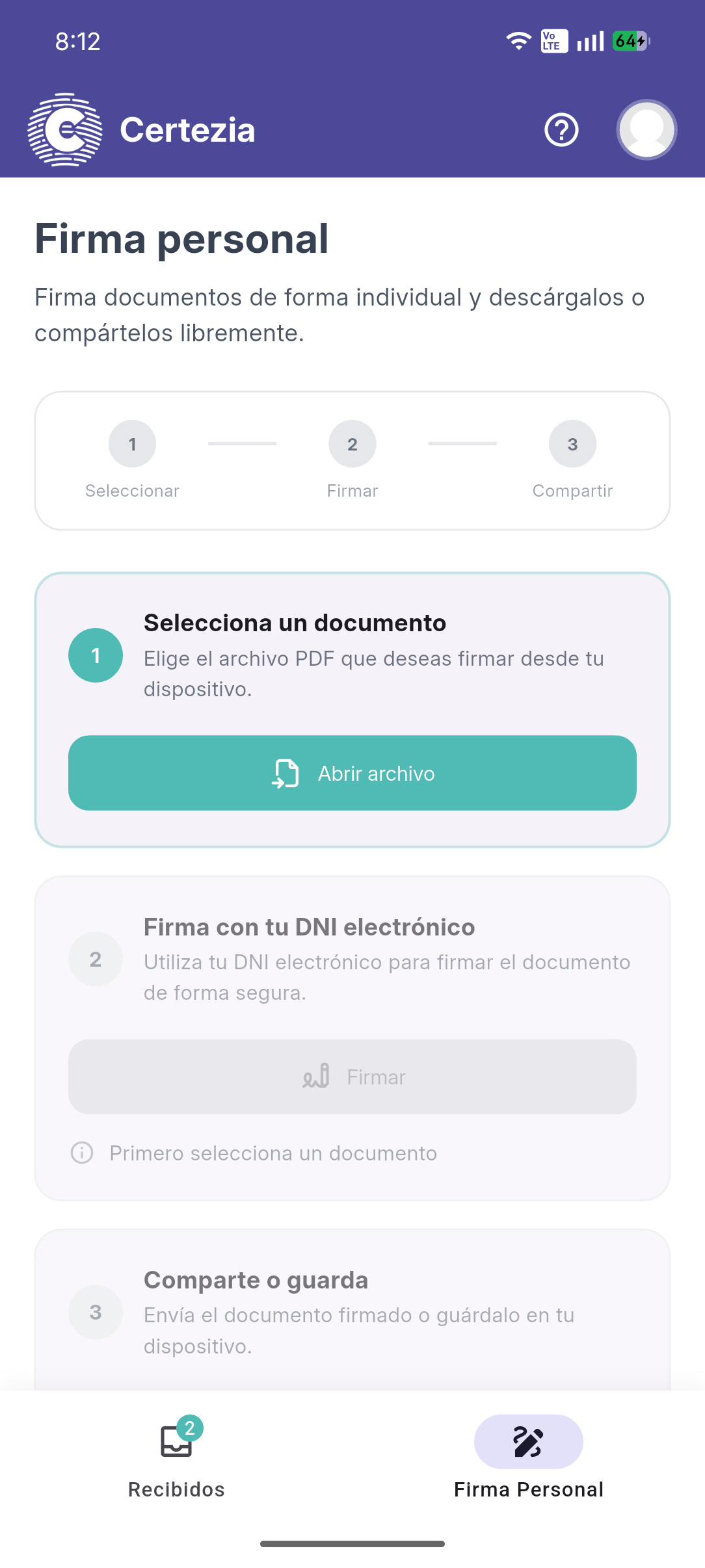This screenshot has height=1568, width=705.
Task: Tap the document transfer icon inside Abrir archivo
Action: click(x=286, y=774)
